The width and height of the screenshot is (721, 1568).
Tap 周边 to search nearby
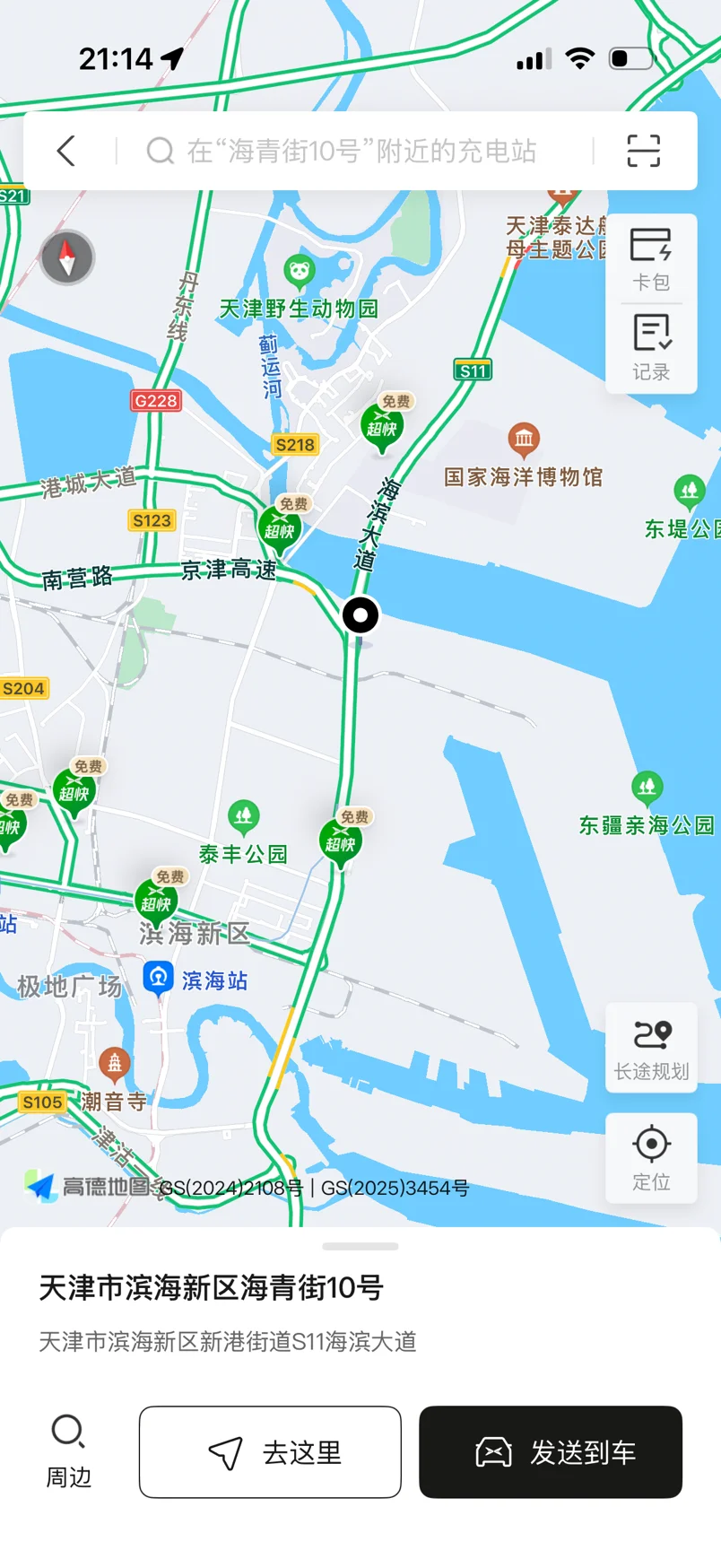[69, 1451]
